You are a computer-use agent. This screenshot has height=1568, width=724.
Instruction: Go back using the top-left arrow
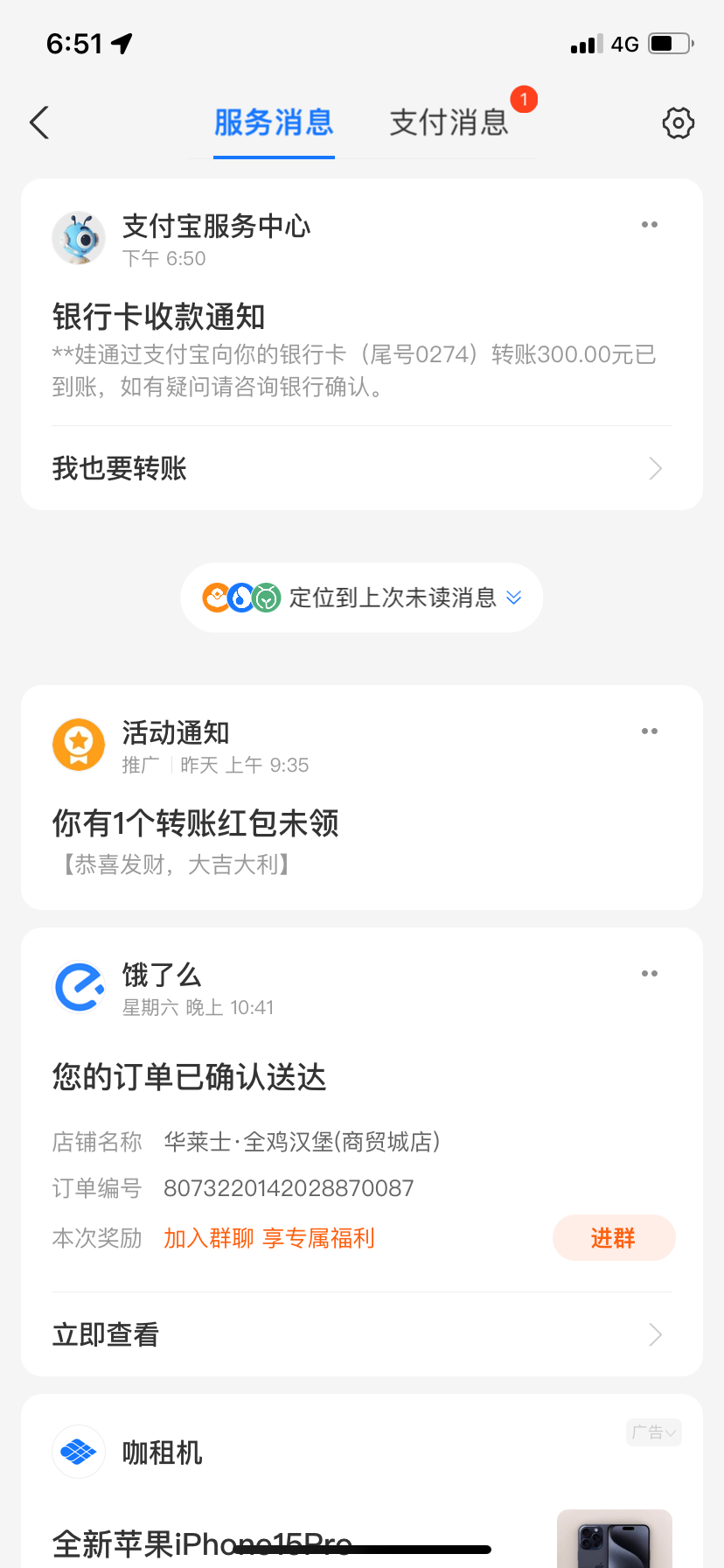[39, 122]
